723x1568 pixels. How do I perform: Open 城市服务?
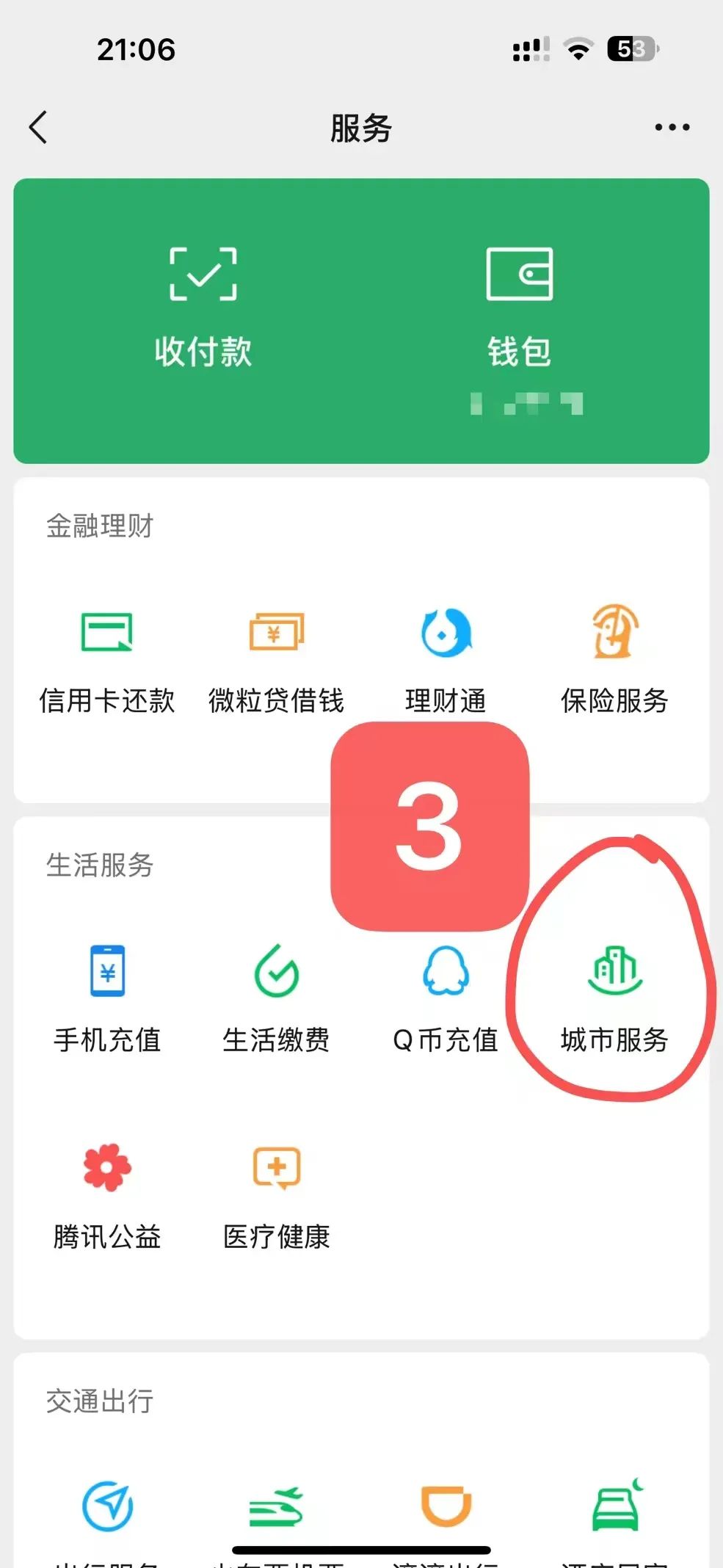pos(614,997)
